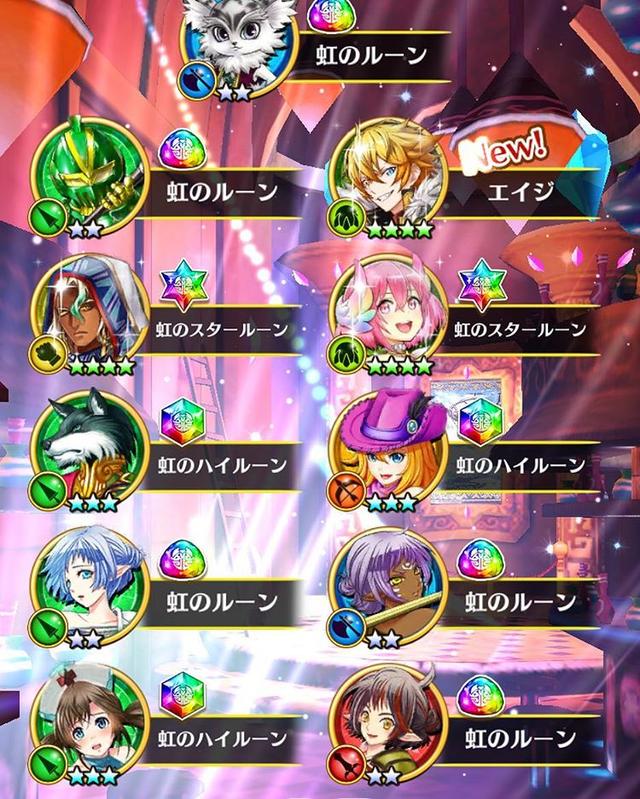This screenshot has width=640, height=799.
Task: Open the new character エイジ portrait
Action: coord(386,170)
